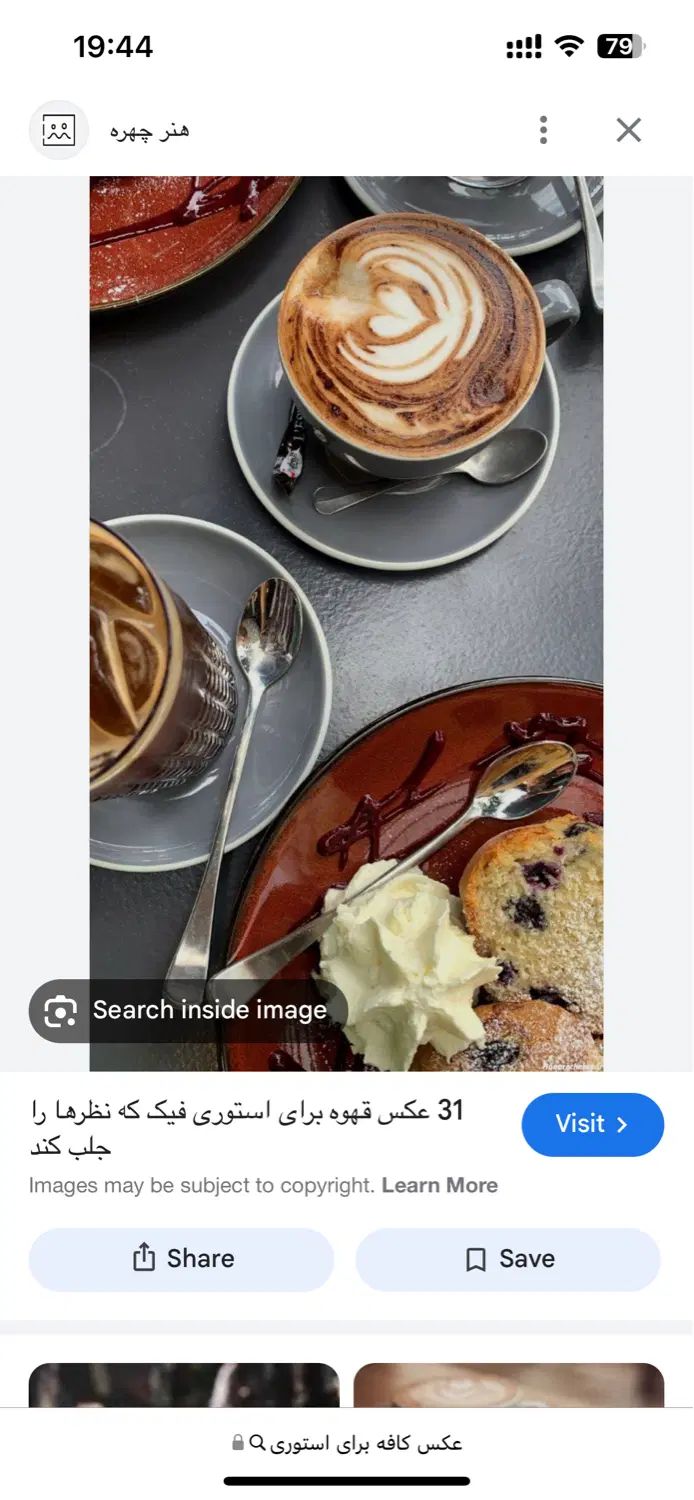Open the Learn More copyright link
Viewport: 694px width, 1500px height.
439,1186
